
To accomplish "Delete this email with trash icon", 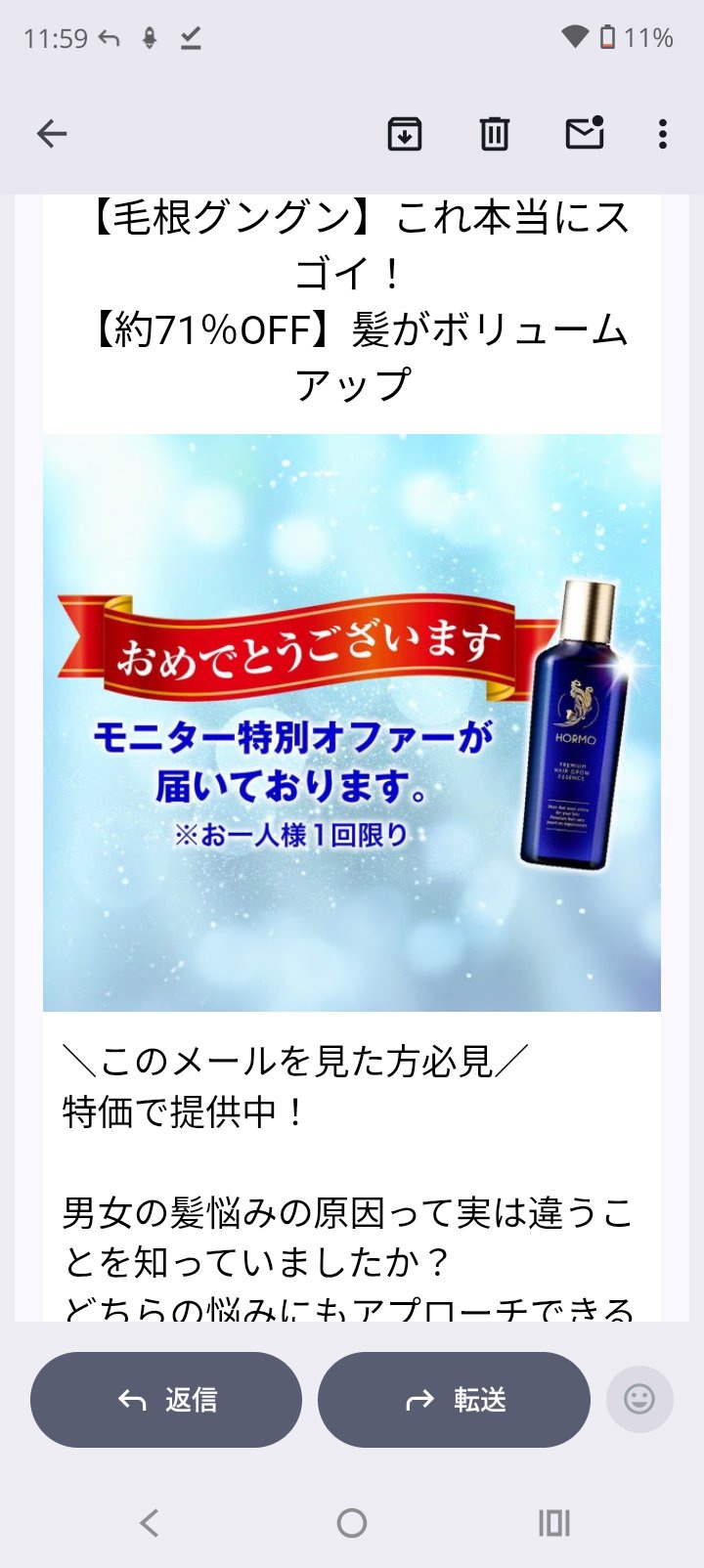I will tap(495, 134).
